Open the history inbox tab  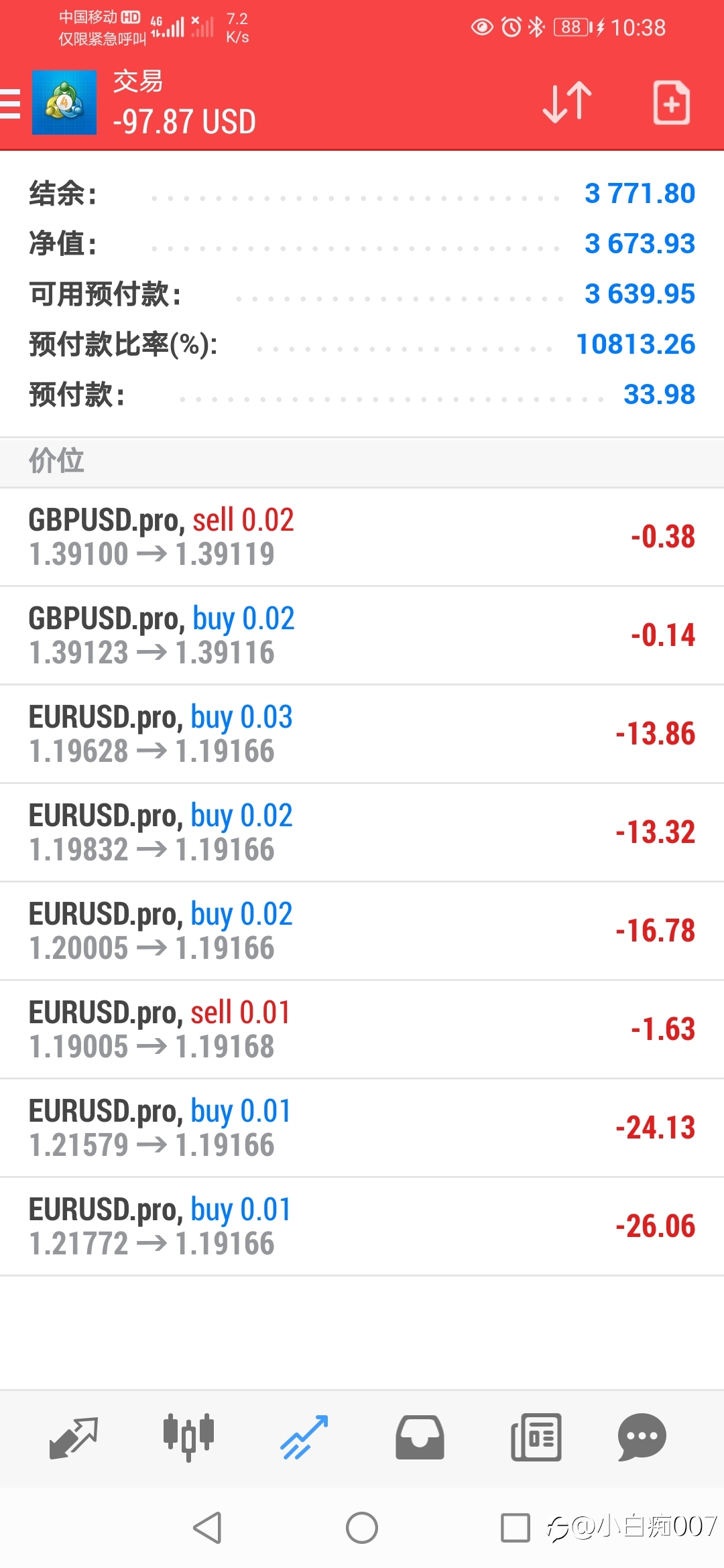point(420,1437)
